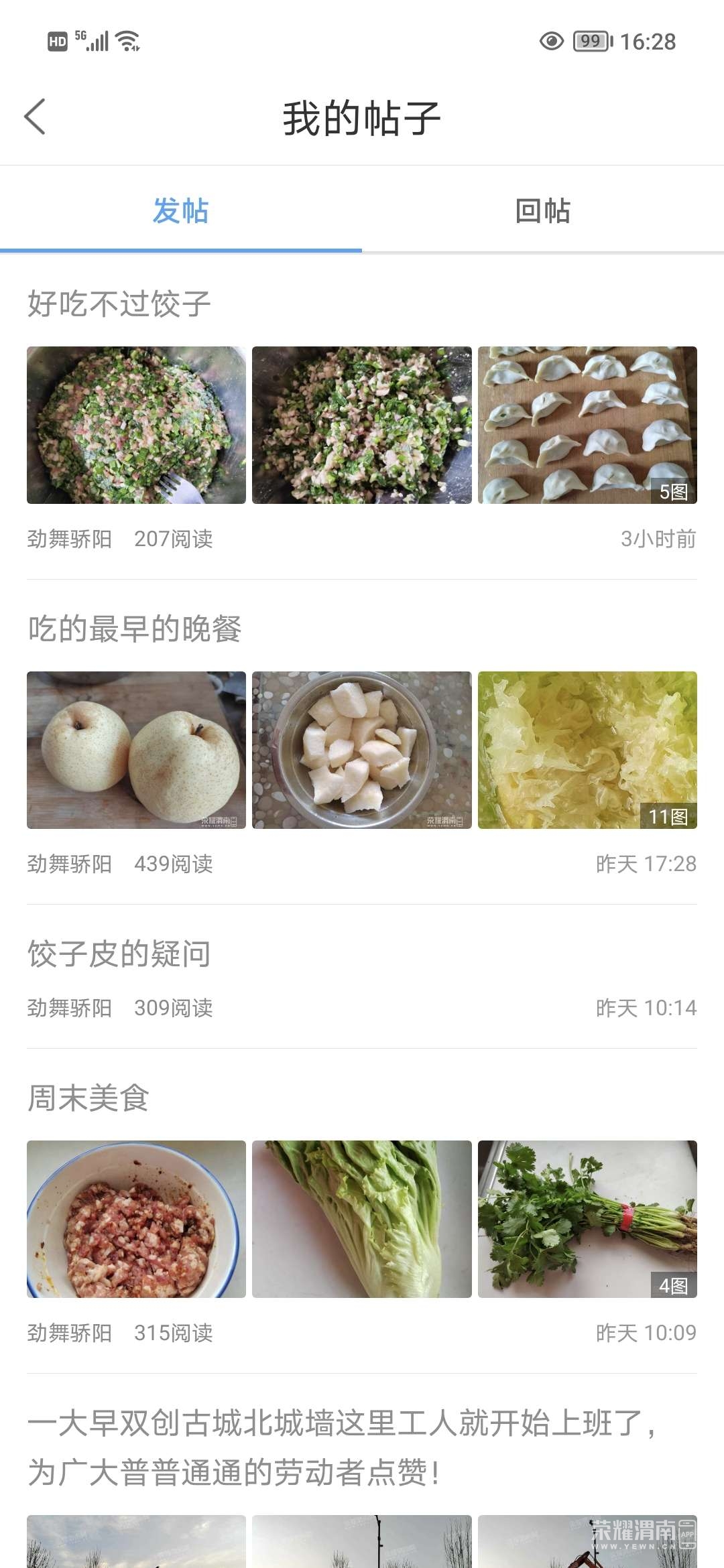View the minced meat bowl photo
Screen dimensions: 724x1568
(136, 1219)
